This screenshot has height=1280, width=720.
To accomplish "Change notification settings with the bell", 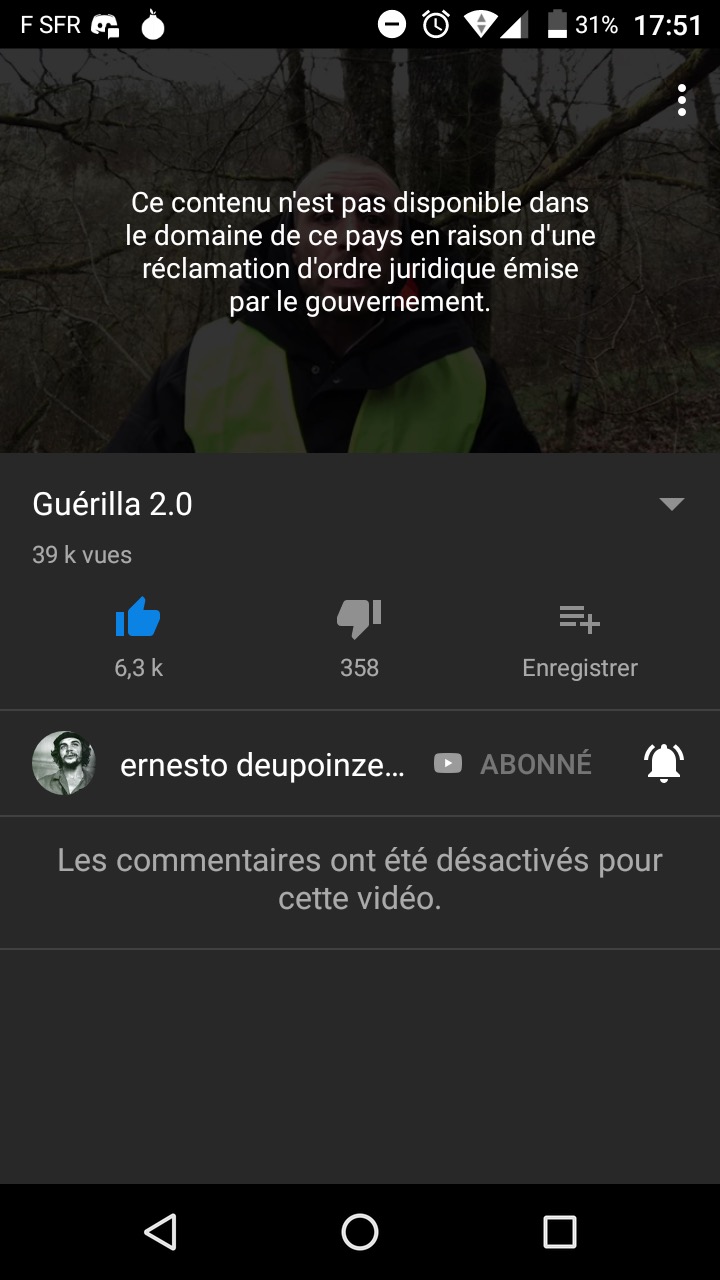I will pos(663,763).
